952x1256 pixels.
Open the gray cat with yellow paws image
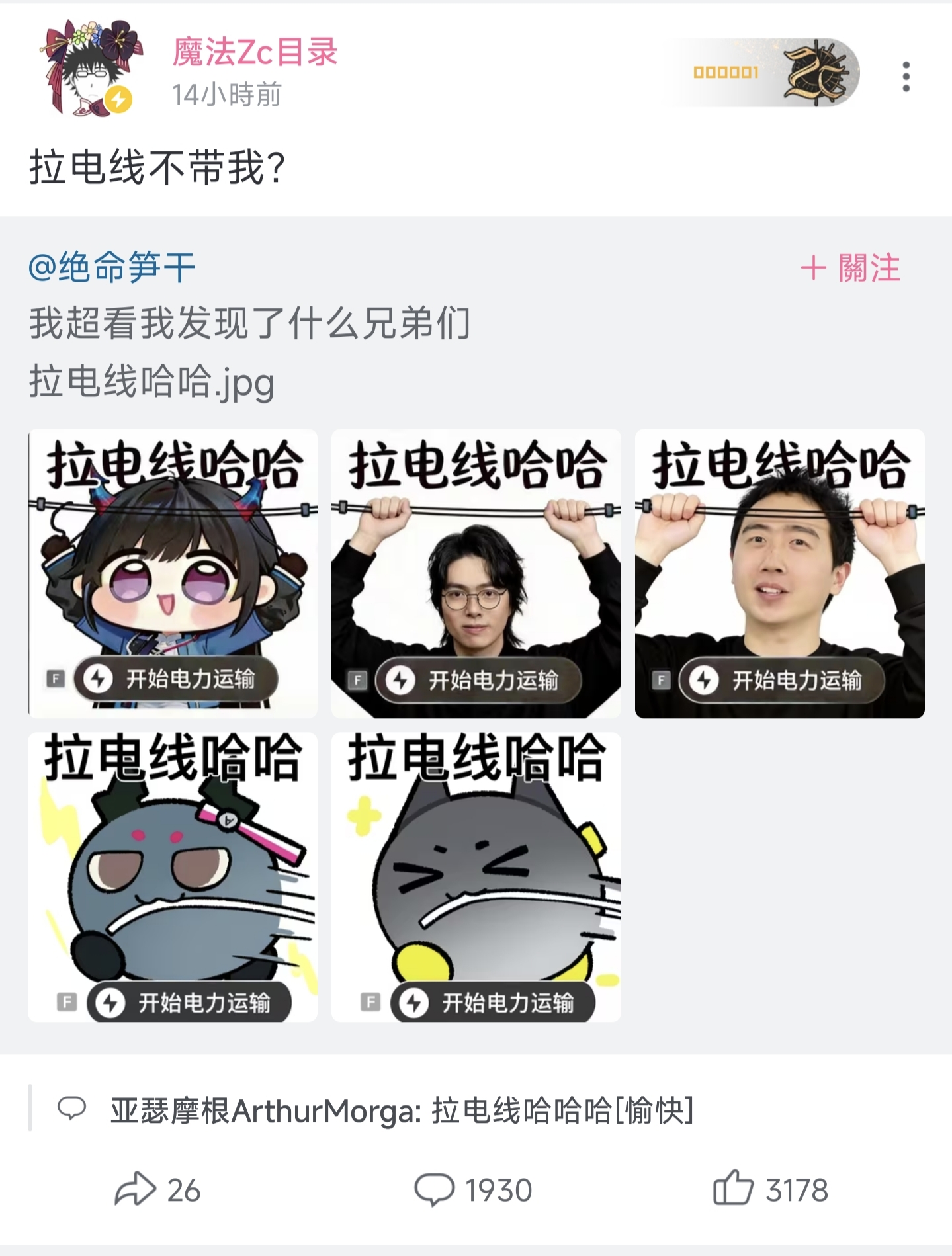(x=476, y=876)
